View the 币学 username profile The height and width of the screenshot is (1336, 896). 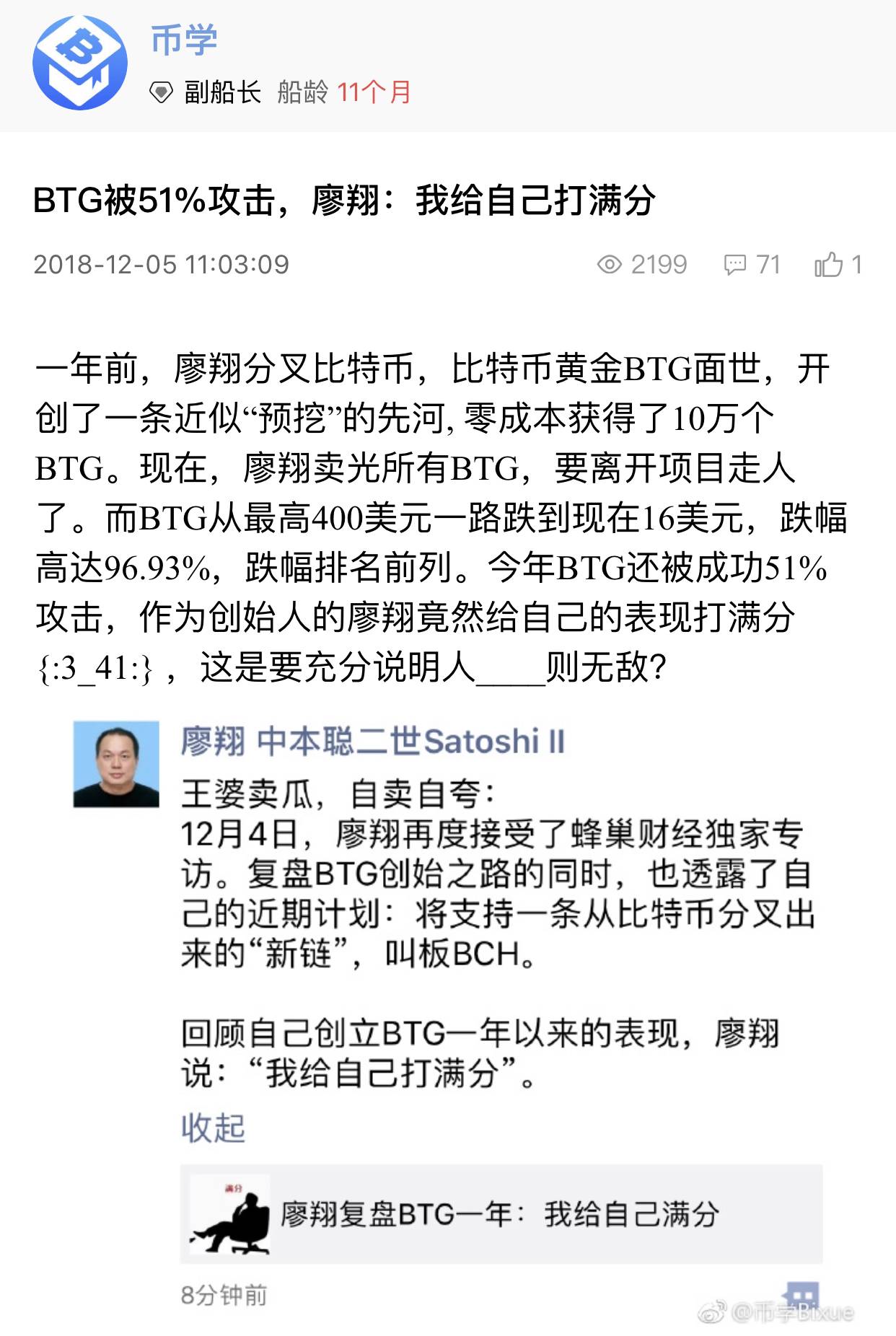coord(184,40)
